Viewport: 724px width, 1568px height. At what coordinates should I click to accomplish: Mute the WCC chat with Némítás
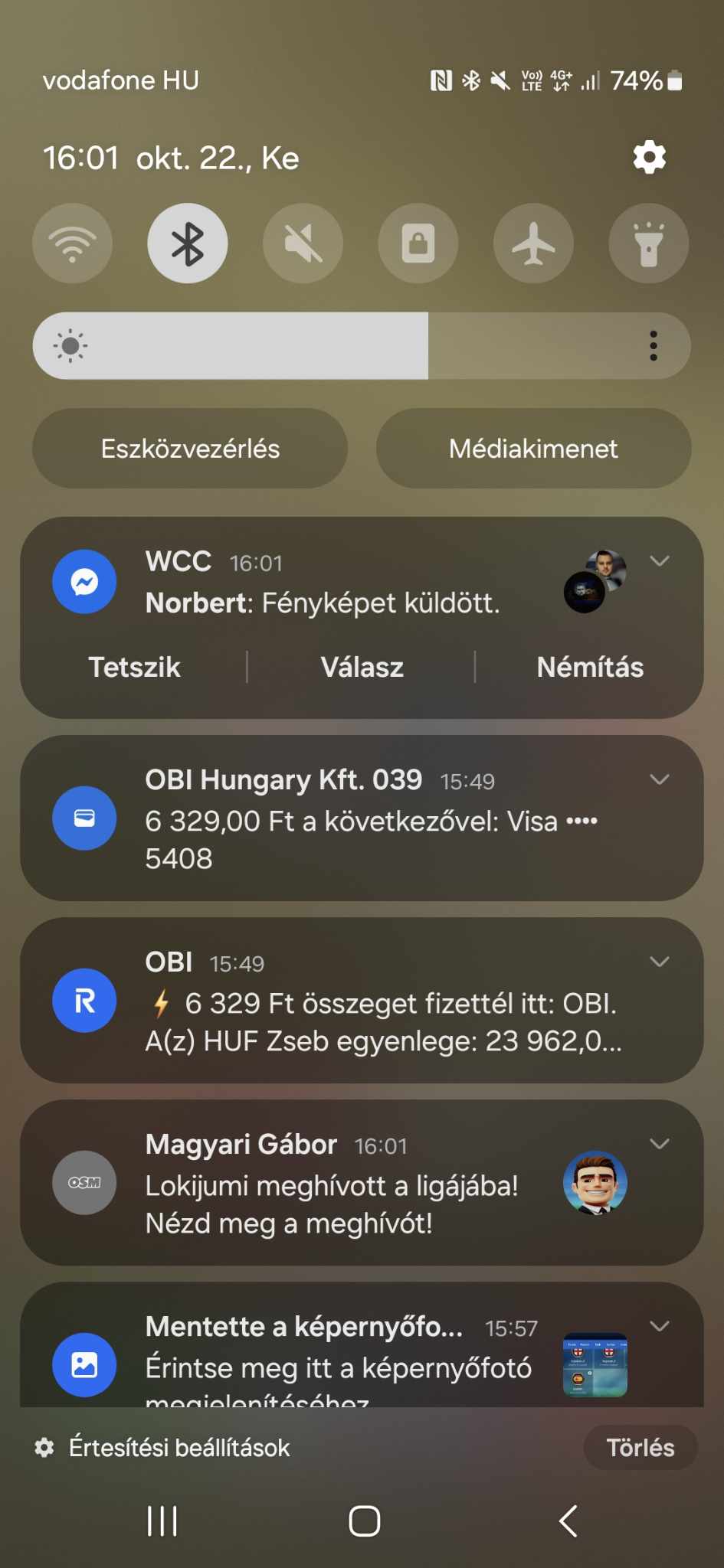[x=590, y=667]
